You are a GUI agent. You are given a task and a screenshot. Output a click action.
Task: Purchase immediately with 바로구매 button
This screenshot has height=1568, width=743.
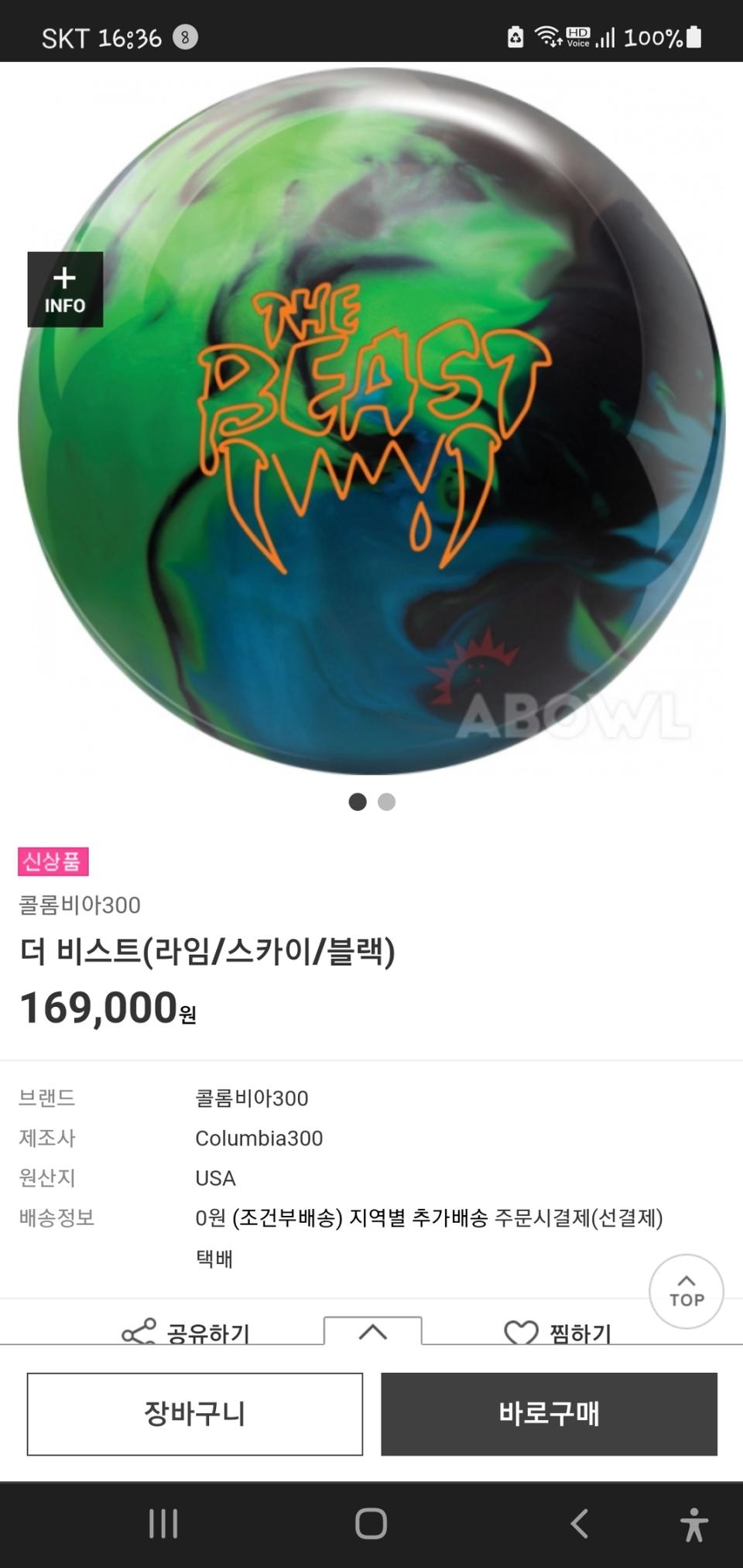click(550, 1414)
